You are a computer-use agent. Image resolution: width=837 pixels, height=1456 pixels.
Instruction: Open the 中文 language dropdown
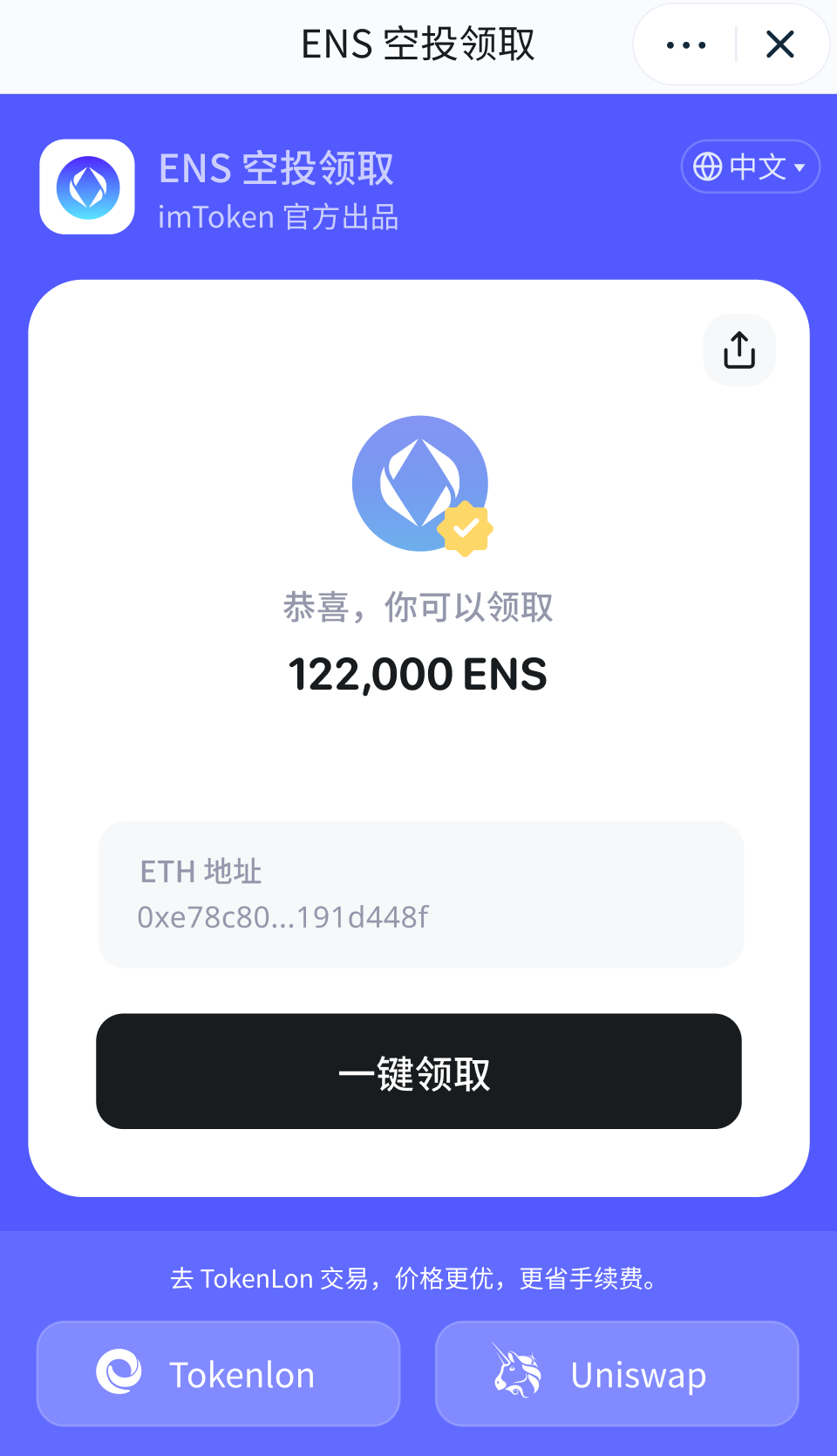point(750,167)
